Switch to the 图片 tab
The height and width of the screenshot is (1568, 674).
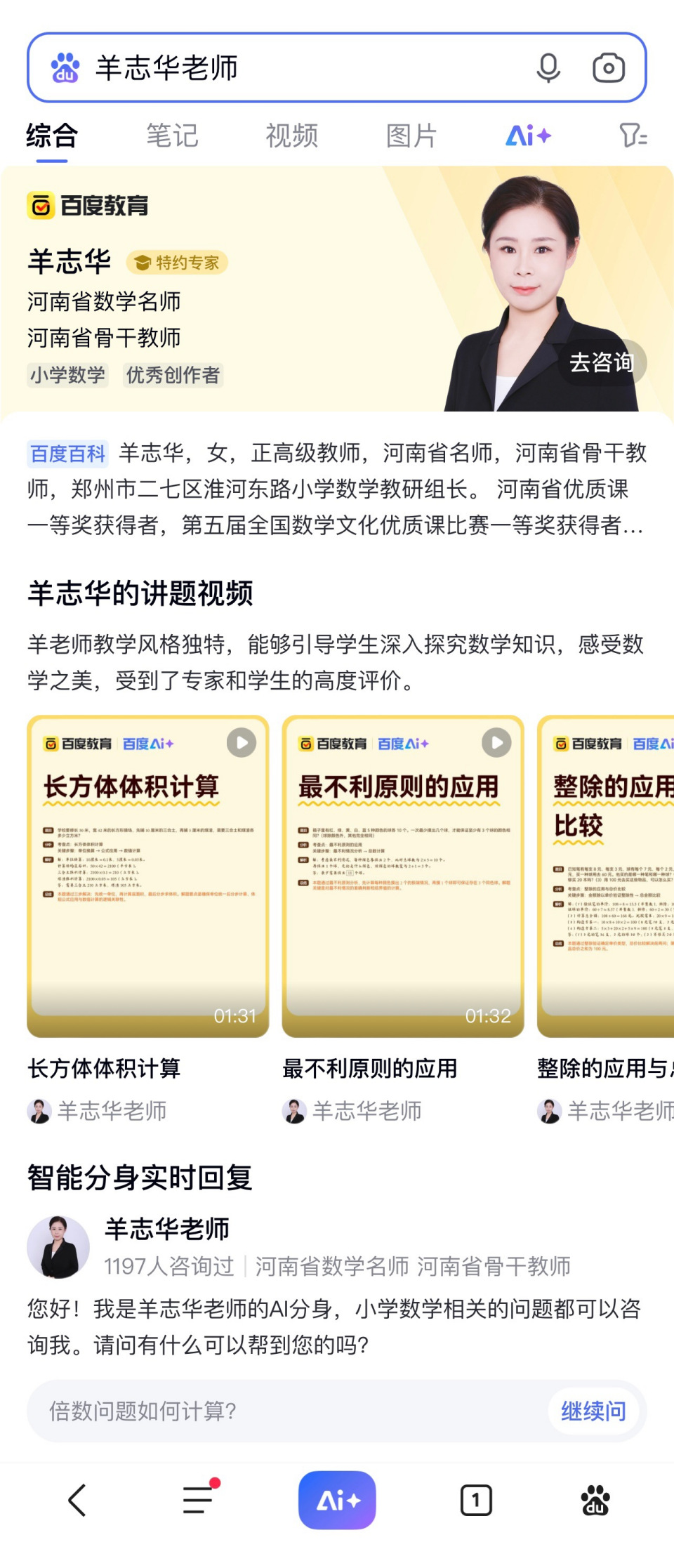[411, 136]
